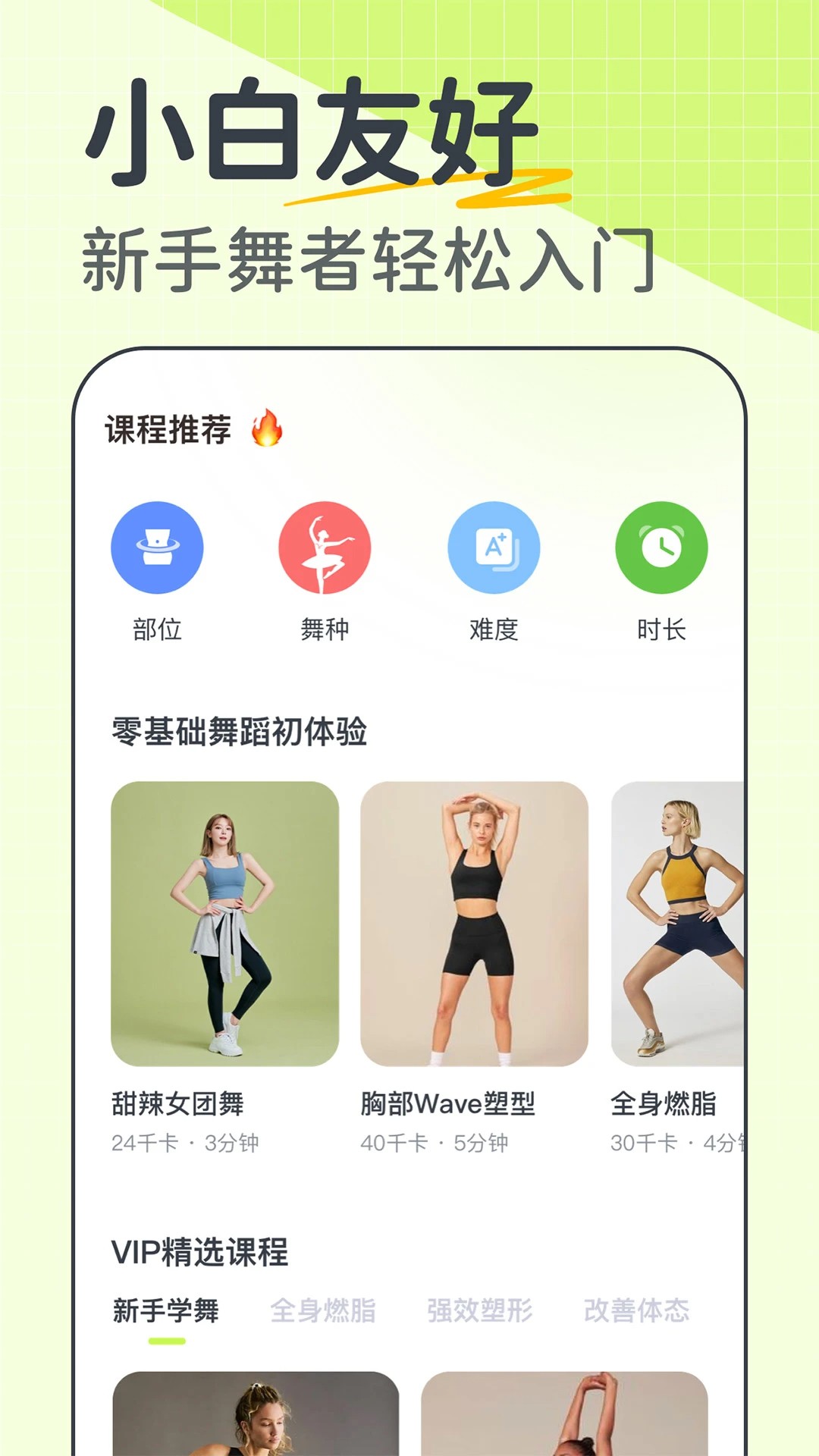Tap the 难度 difficulty A+ icon
Screen dimensions: 819x1456
tap(493, 548)
